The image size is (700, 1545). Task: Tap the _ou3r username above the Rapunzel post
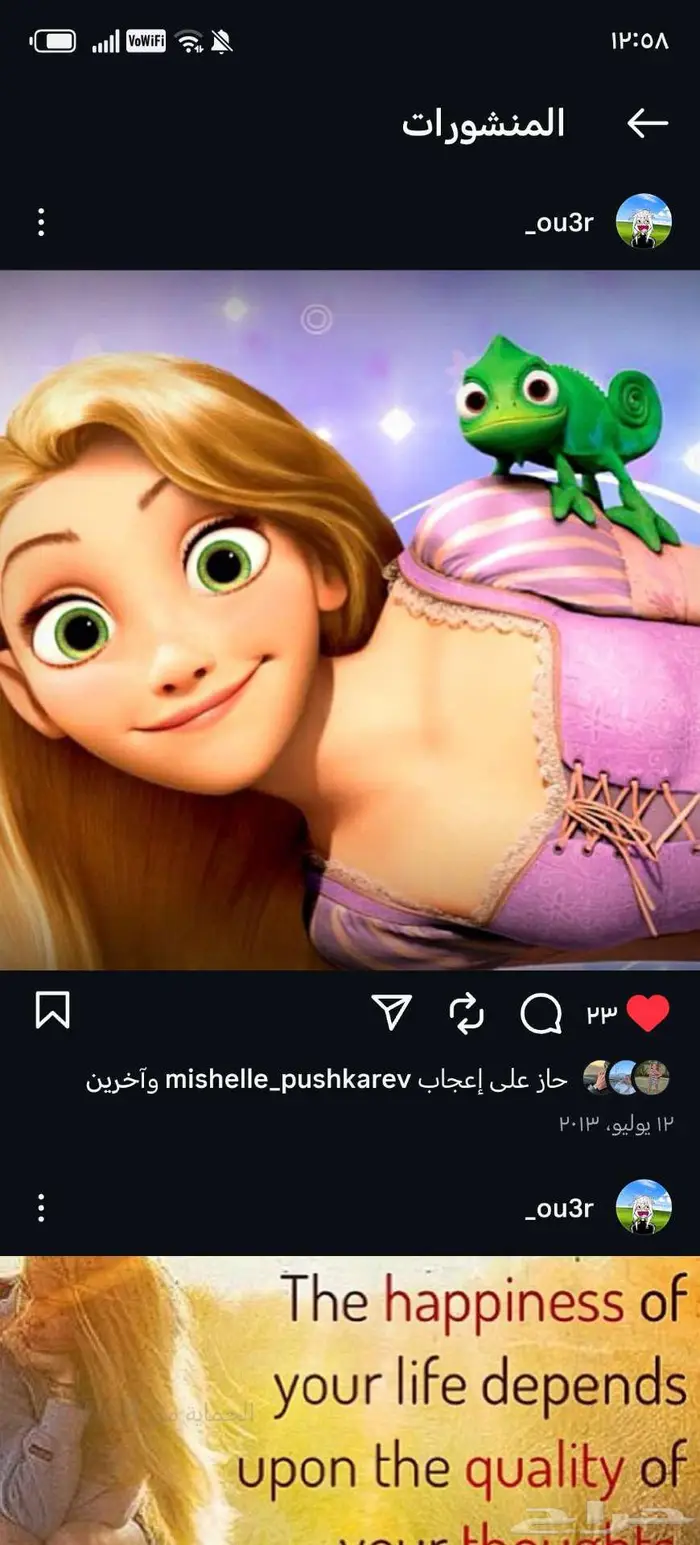pos(559,223)
